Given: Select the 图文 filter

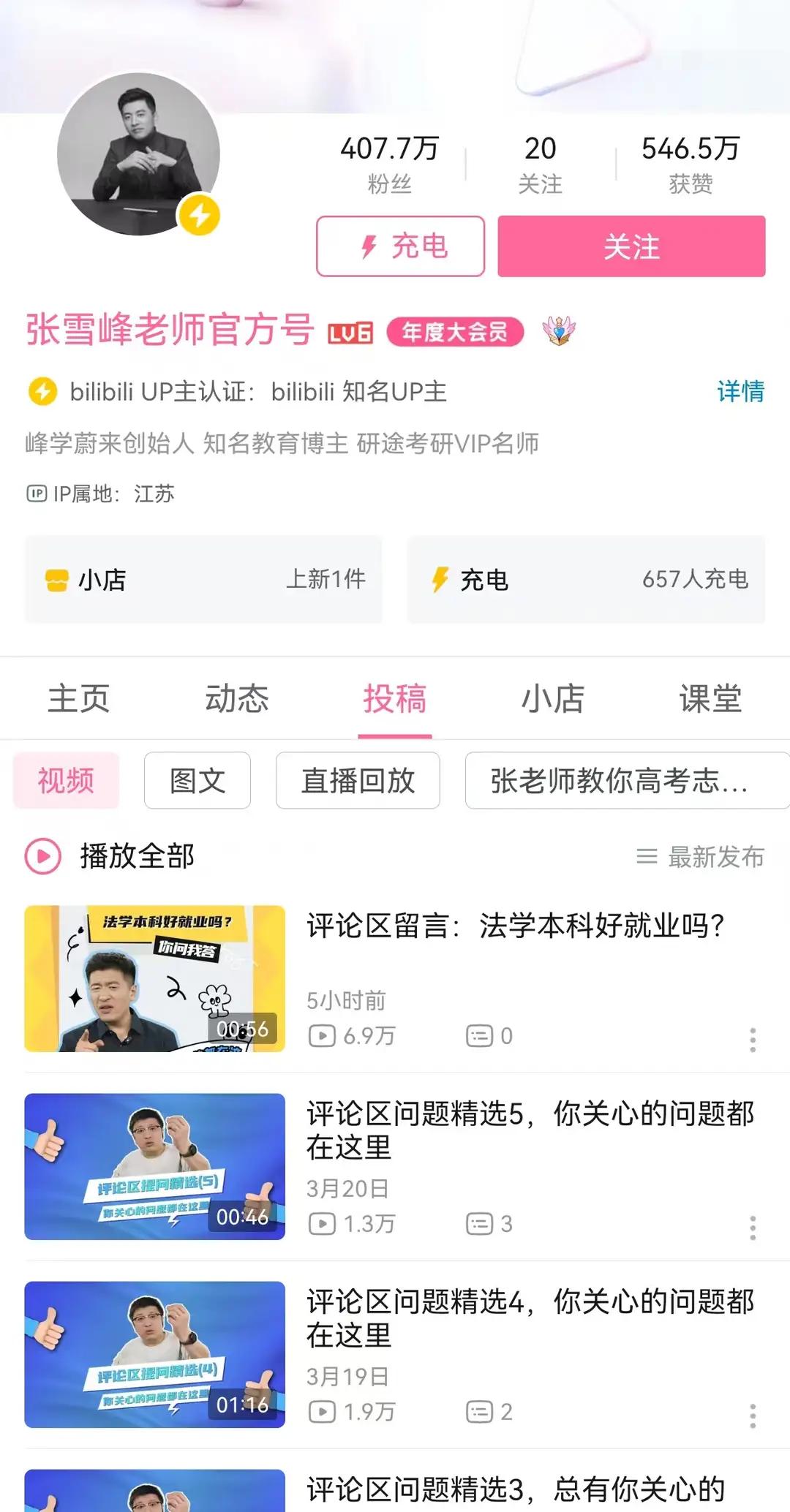Looking at the screenshot, I should point(196,781).
